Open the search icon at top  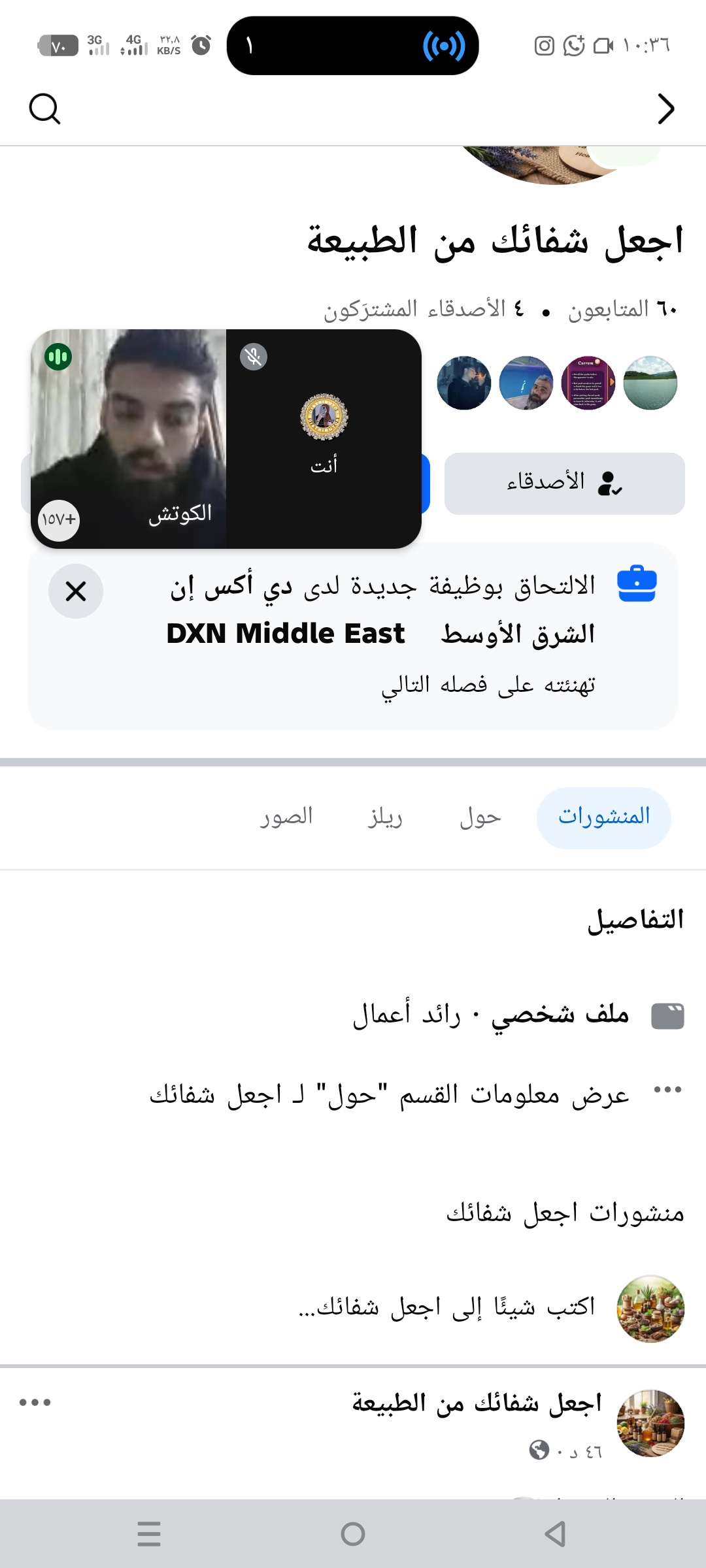point(44,108)
